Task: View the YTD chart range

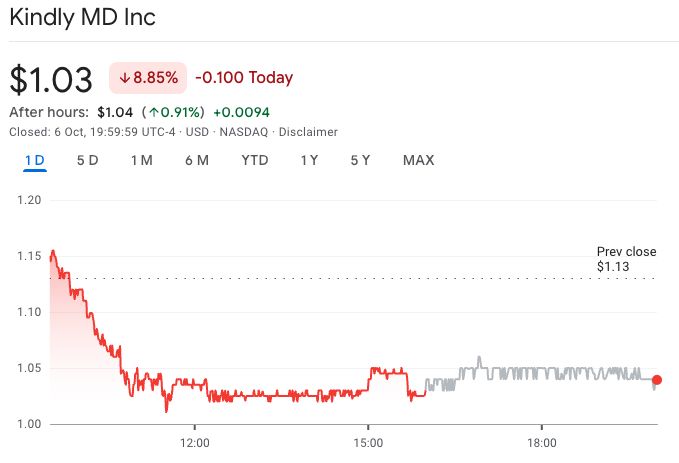Action: [255, 160]
